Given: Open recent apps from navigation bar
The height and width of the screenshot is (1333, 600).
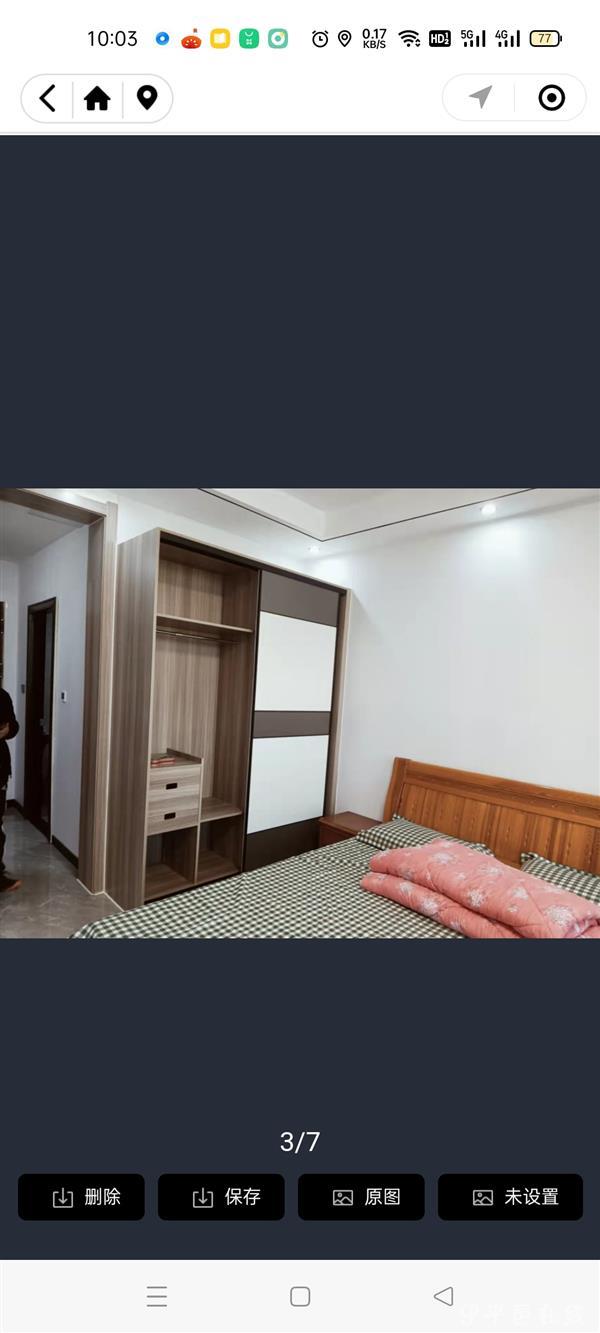Looking at the screenshot, I should click(x=157, y=1297).
